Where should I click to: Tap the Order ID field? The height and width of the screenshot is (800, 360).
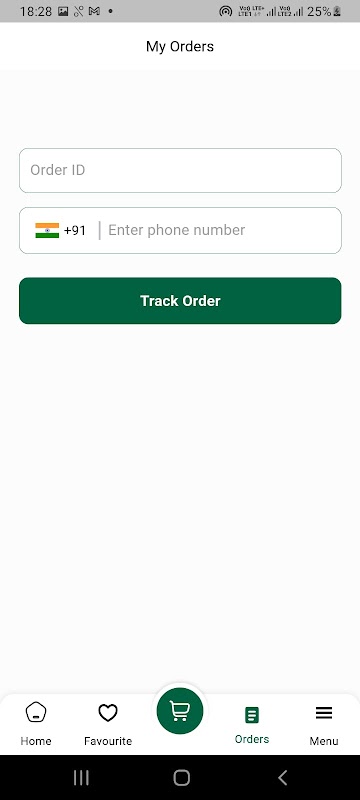point(180,170)
